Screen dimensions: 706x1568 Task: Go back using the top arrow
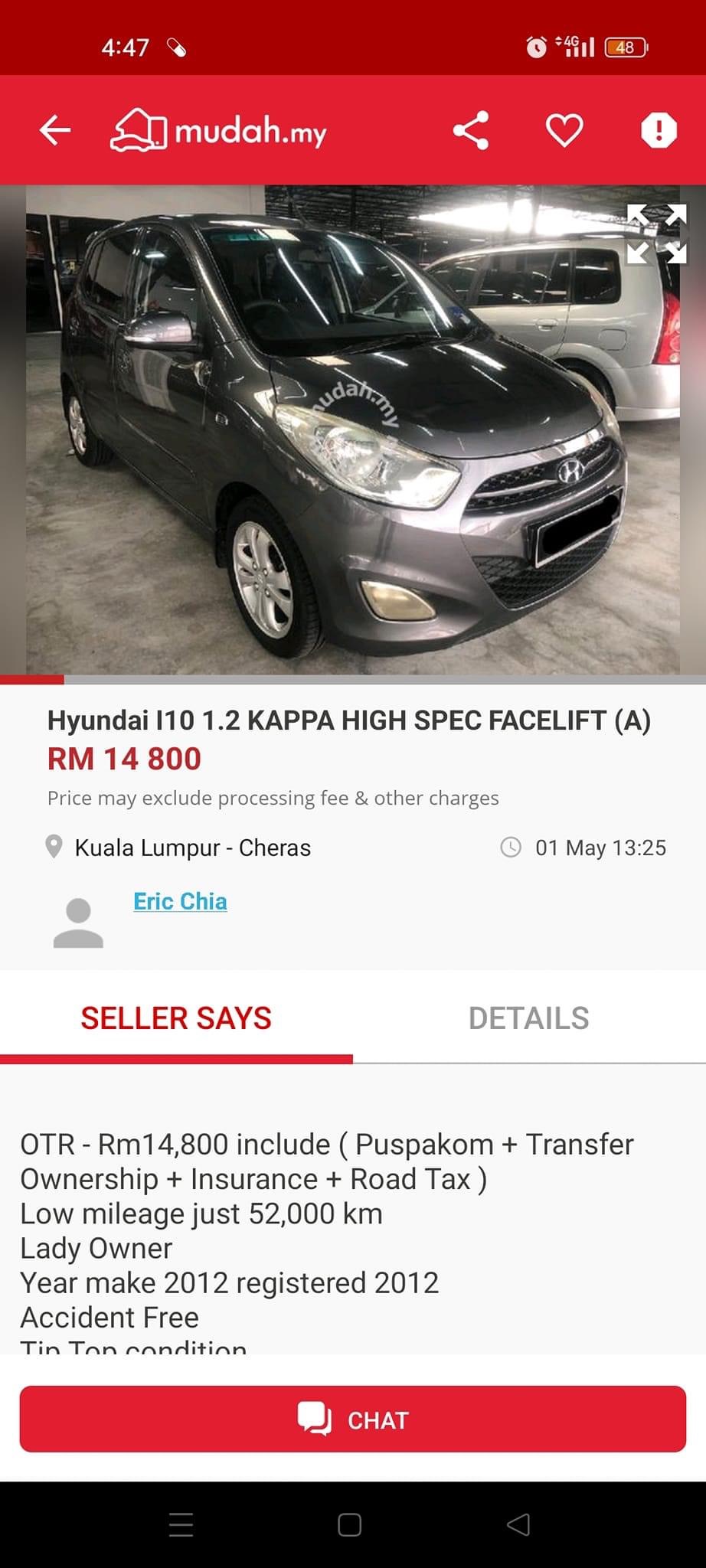click(55, 130)
